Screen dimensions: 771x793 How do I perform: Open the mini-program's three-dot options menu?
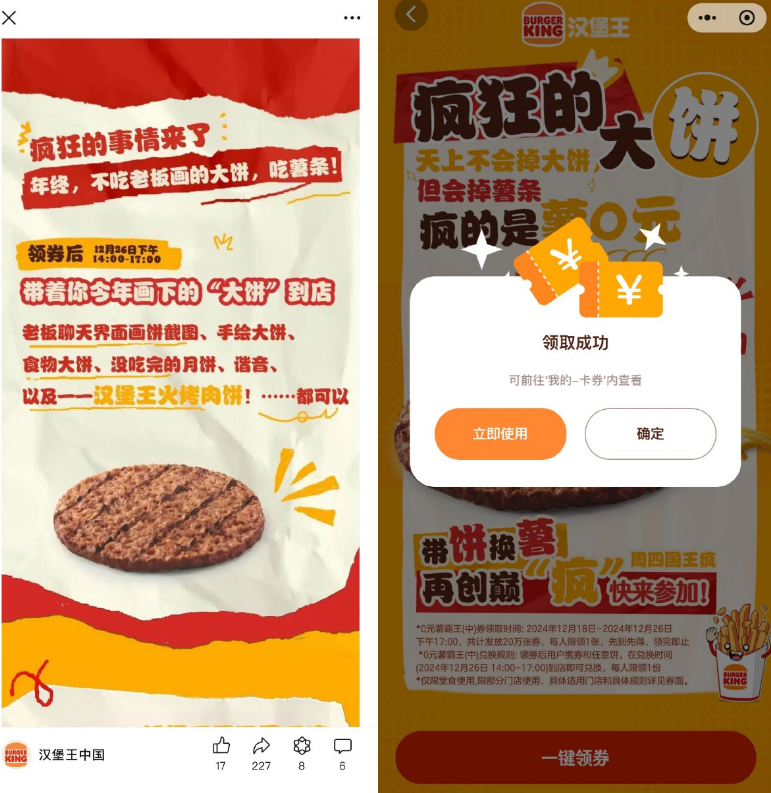coord(704,18)
